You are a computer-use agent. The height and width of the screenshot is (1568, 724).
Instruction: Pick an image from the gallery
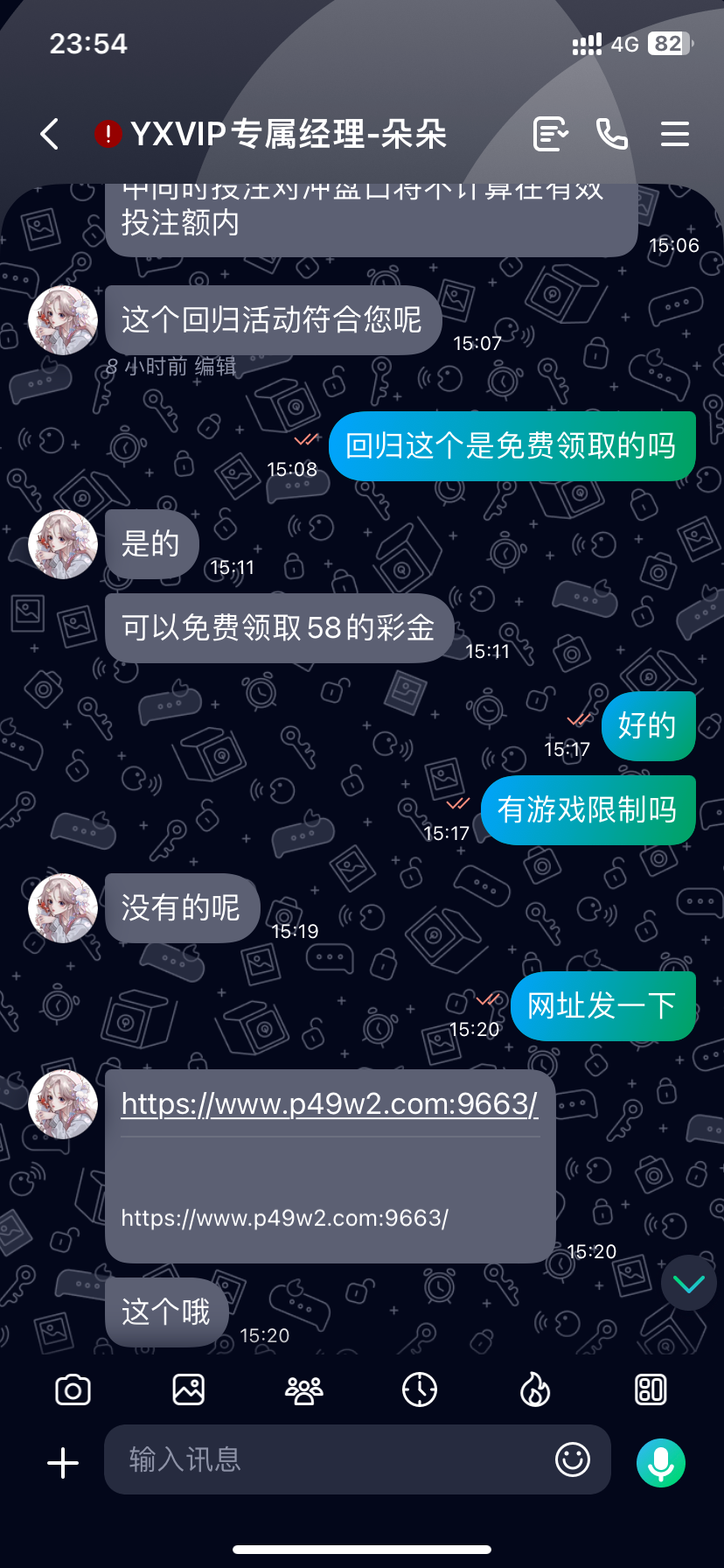(188, 1389)
